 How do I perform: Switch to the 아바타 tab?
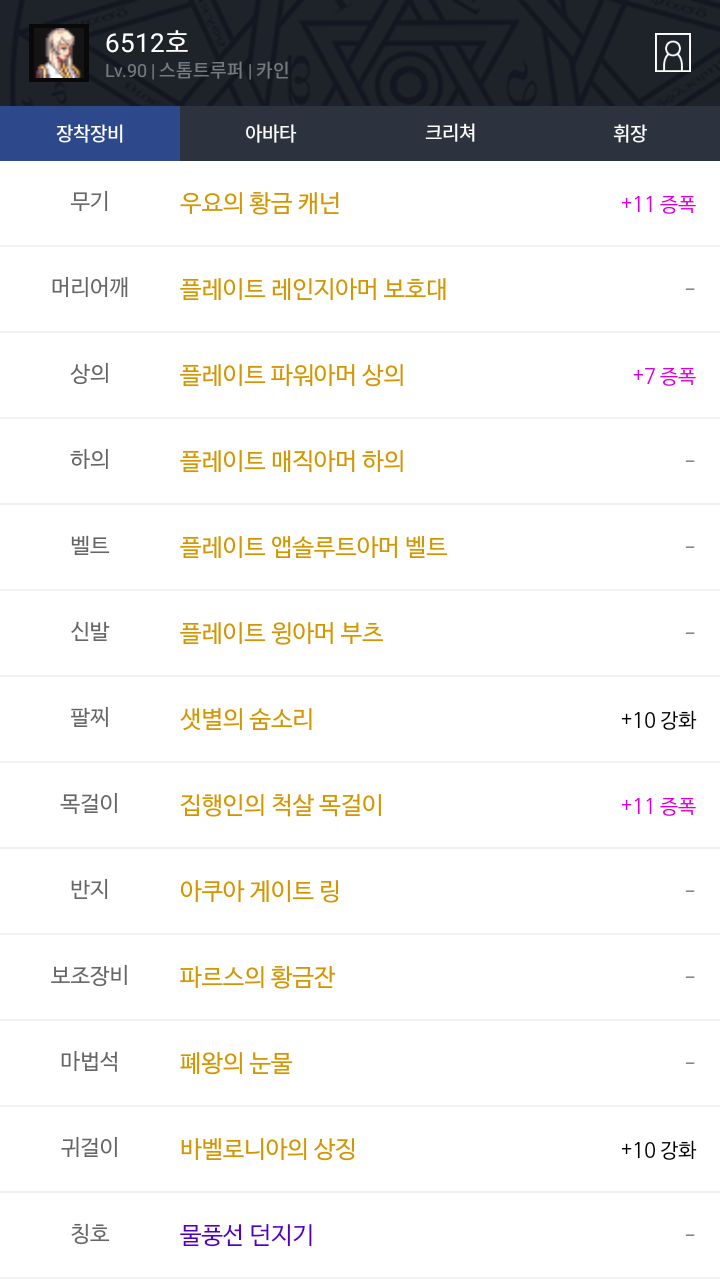click(270, 133)
